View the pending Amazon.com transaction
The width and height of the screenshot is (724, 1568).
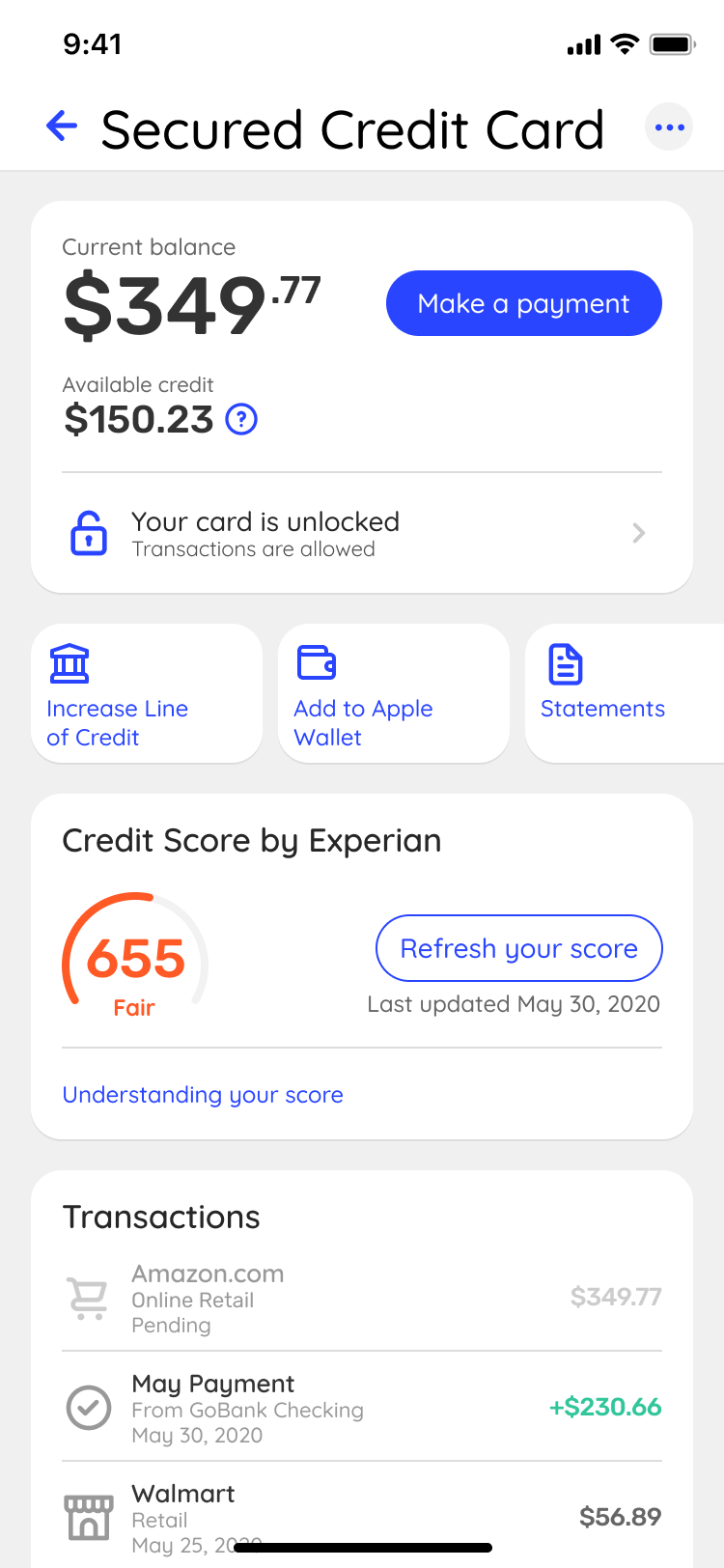tap(361, 1298)
